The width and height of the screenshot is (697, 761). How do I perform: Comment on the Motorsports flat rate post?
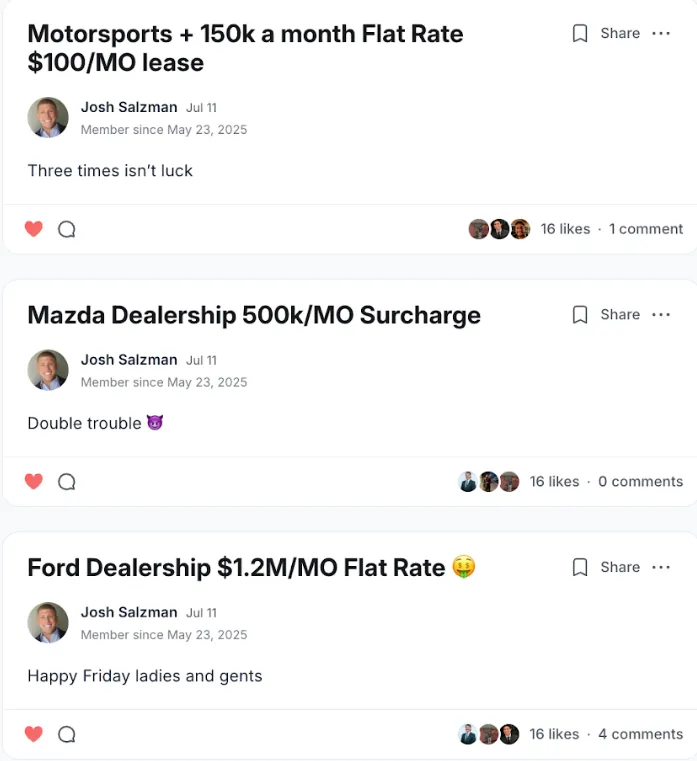(x=67, y=229)
